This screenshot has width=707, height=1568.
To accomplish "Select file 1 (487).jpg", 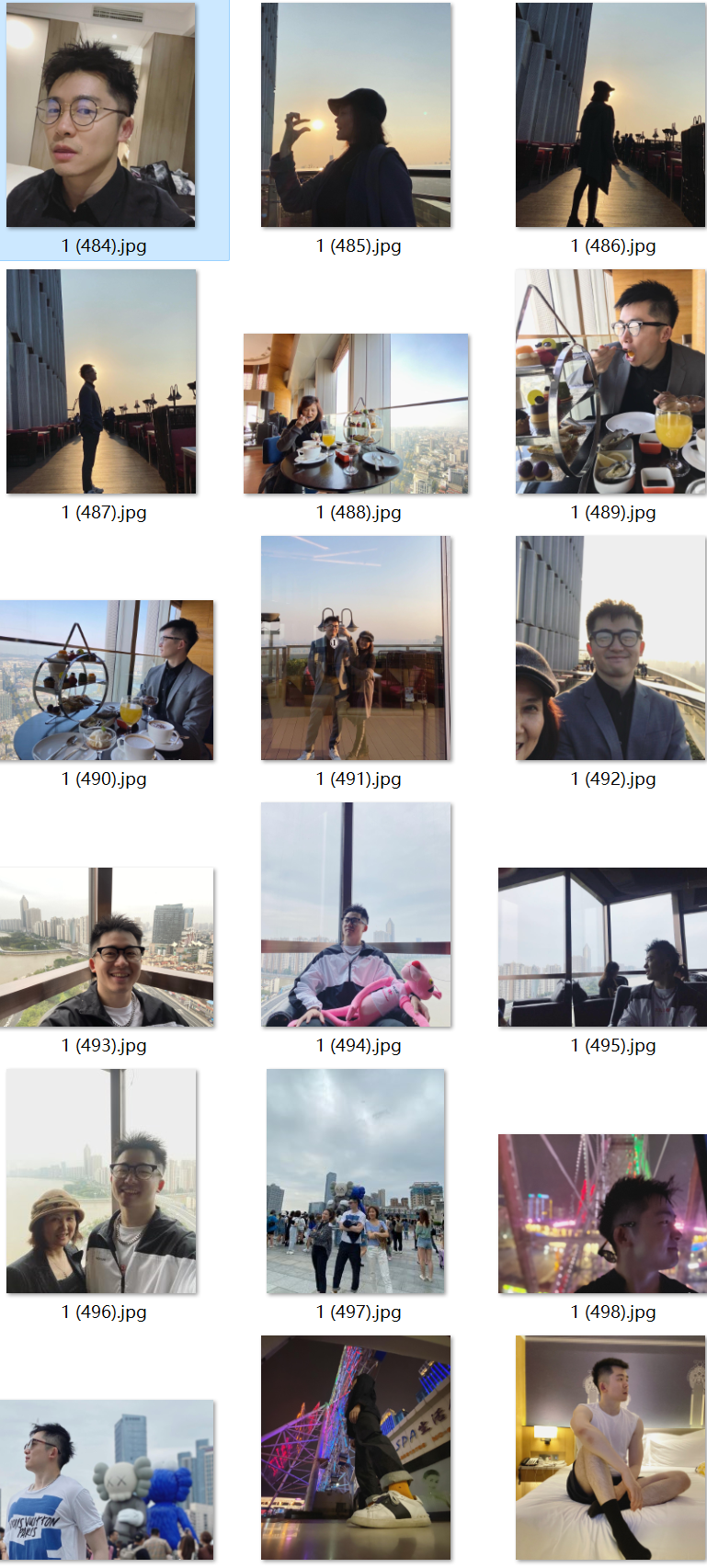I will pyautogui.click(x=101, y=381).
